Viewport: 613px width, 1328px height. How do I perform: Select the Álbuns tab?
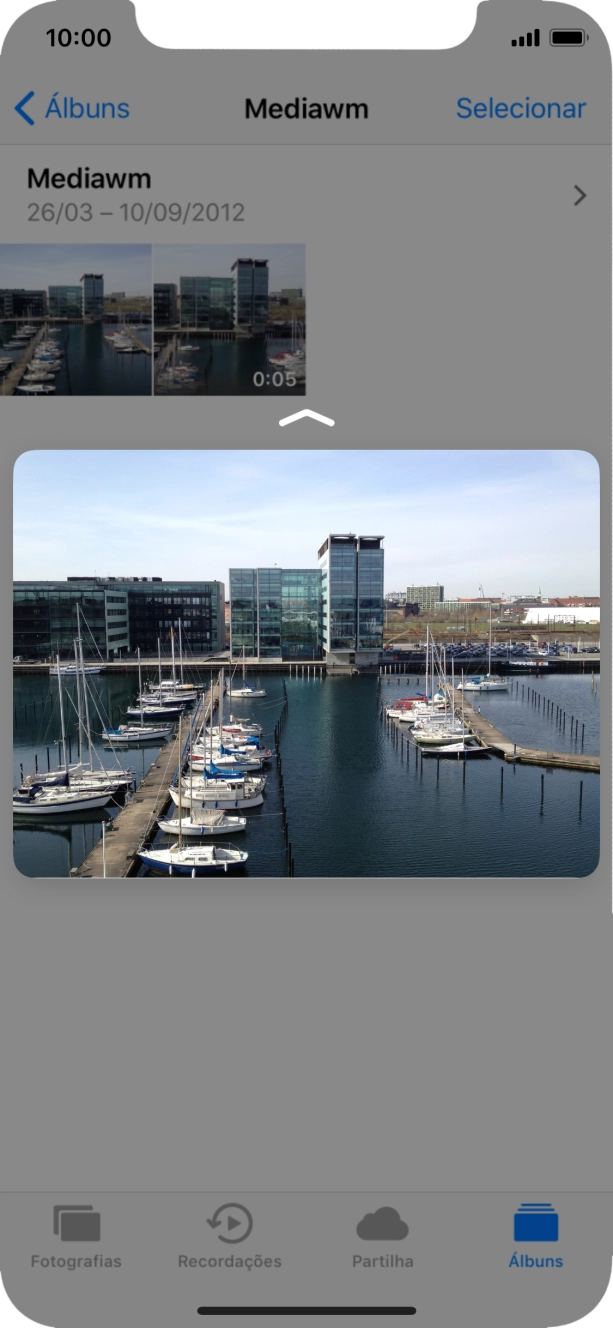coord(535,1236)
